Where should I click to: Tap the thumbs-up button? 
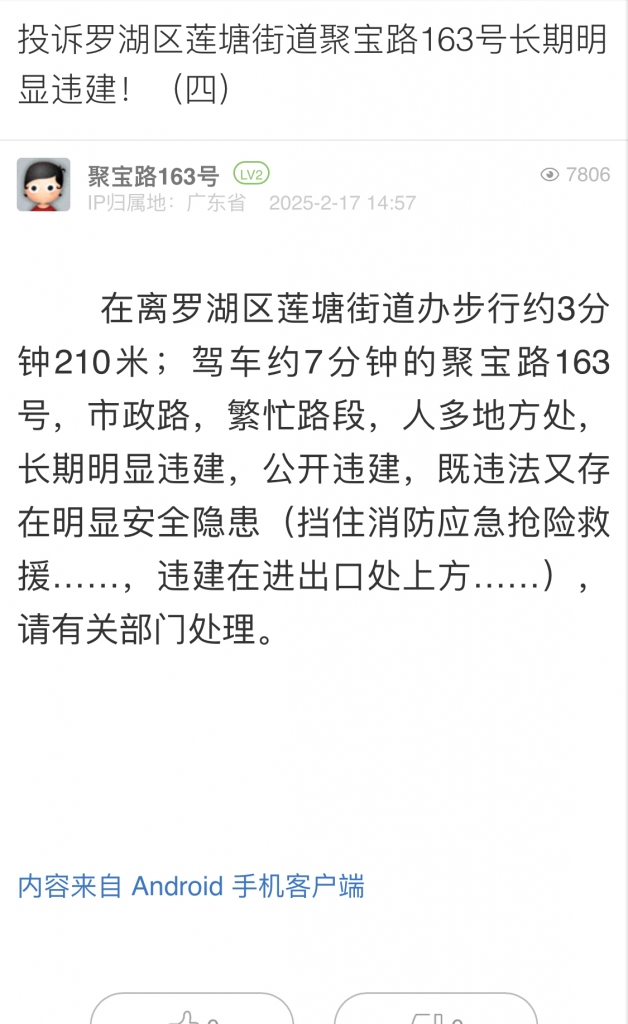coord(192,1013)
